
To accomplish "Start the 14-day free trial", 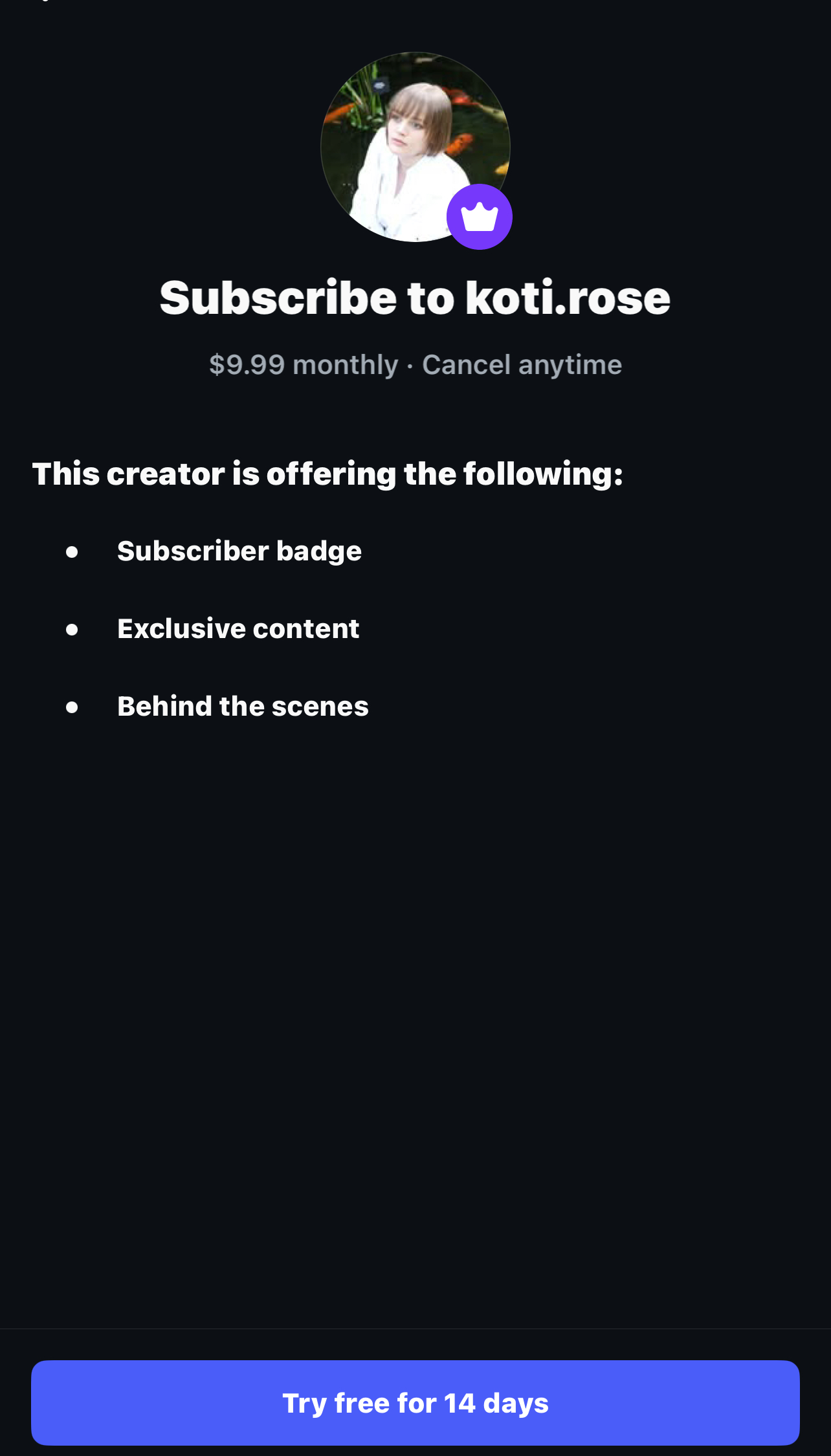I will (415, 1402).
